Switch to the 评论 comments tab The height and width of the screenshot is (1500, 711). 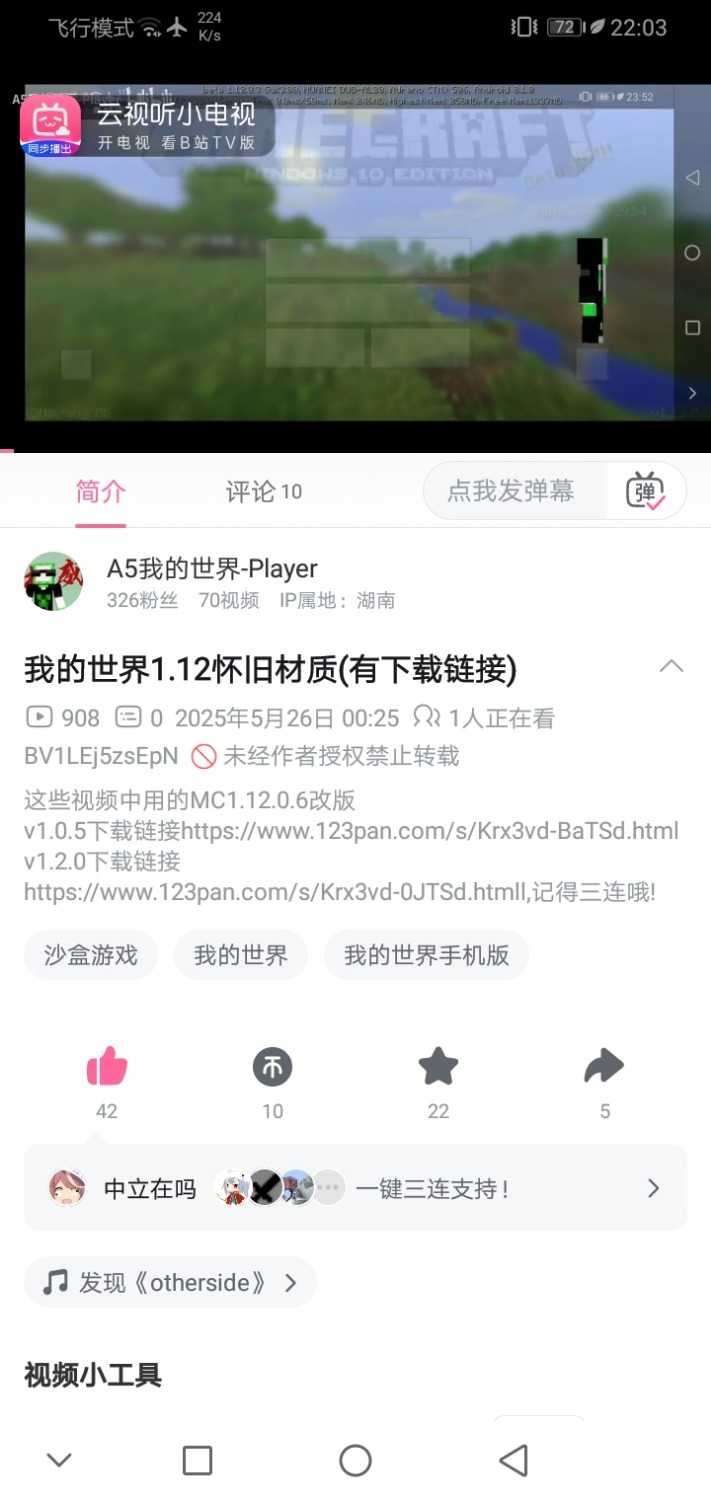point(263,491)
